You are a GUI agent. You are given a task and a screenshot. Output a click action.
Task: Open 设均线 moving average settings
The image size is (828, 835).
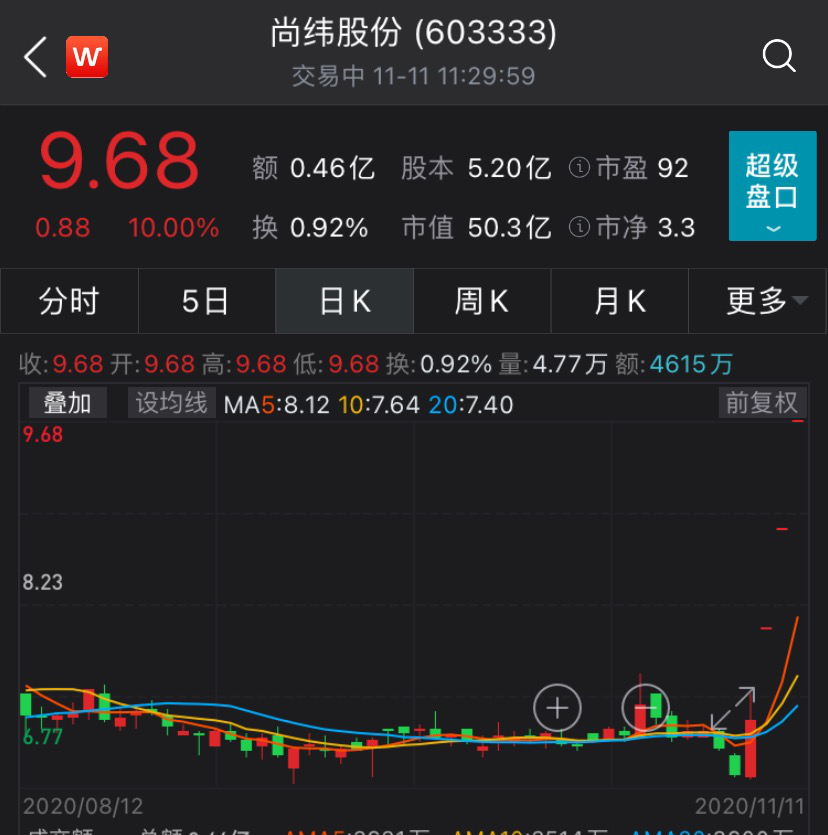click(x=172, y=403)
